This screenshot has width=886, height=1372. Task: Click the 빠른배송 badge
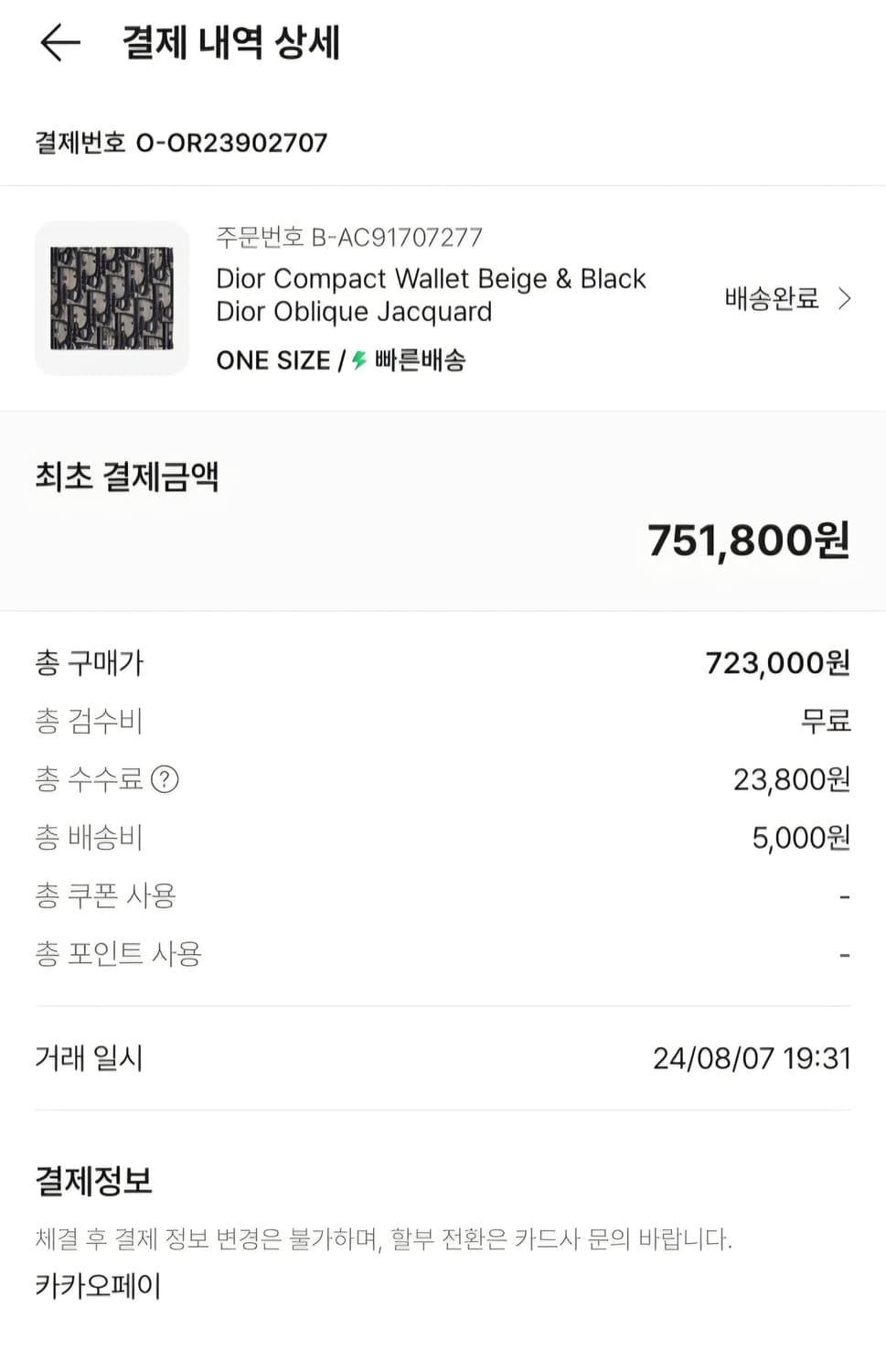(x=409, y=359)
